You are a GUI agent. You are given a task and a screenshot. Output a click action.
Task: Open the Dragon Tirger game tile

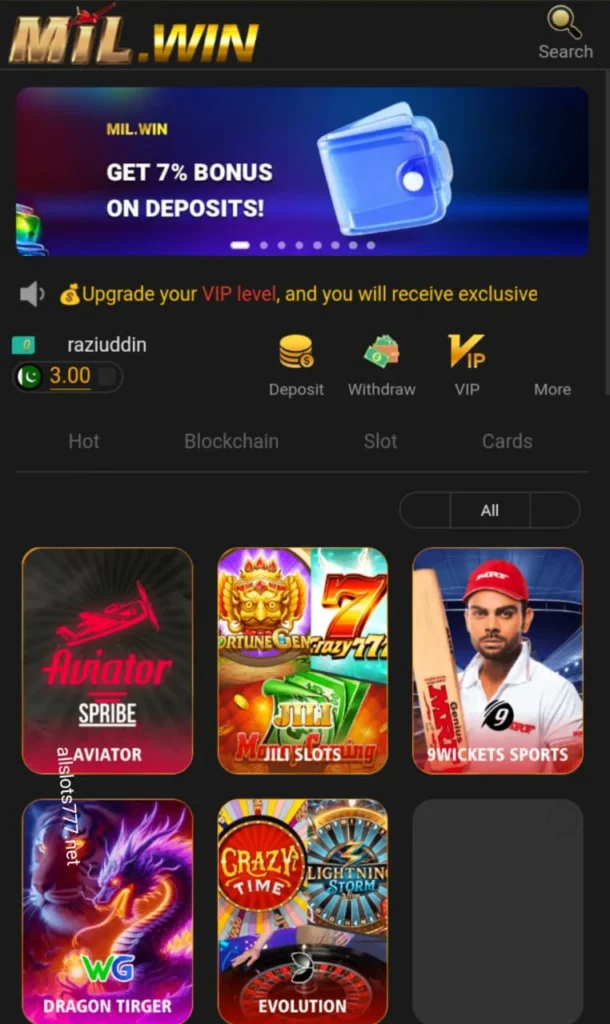(x=107, y=910)
